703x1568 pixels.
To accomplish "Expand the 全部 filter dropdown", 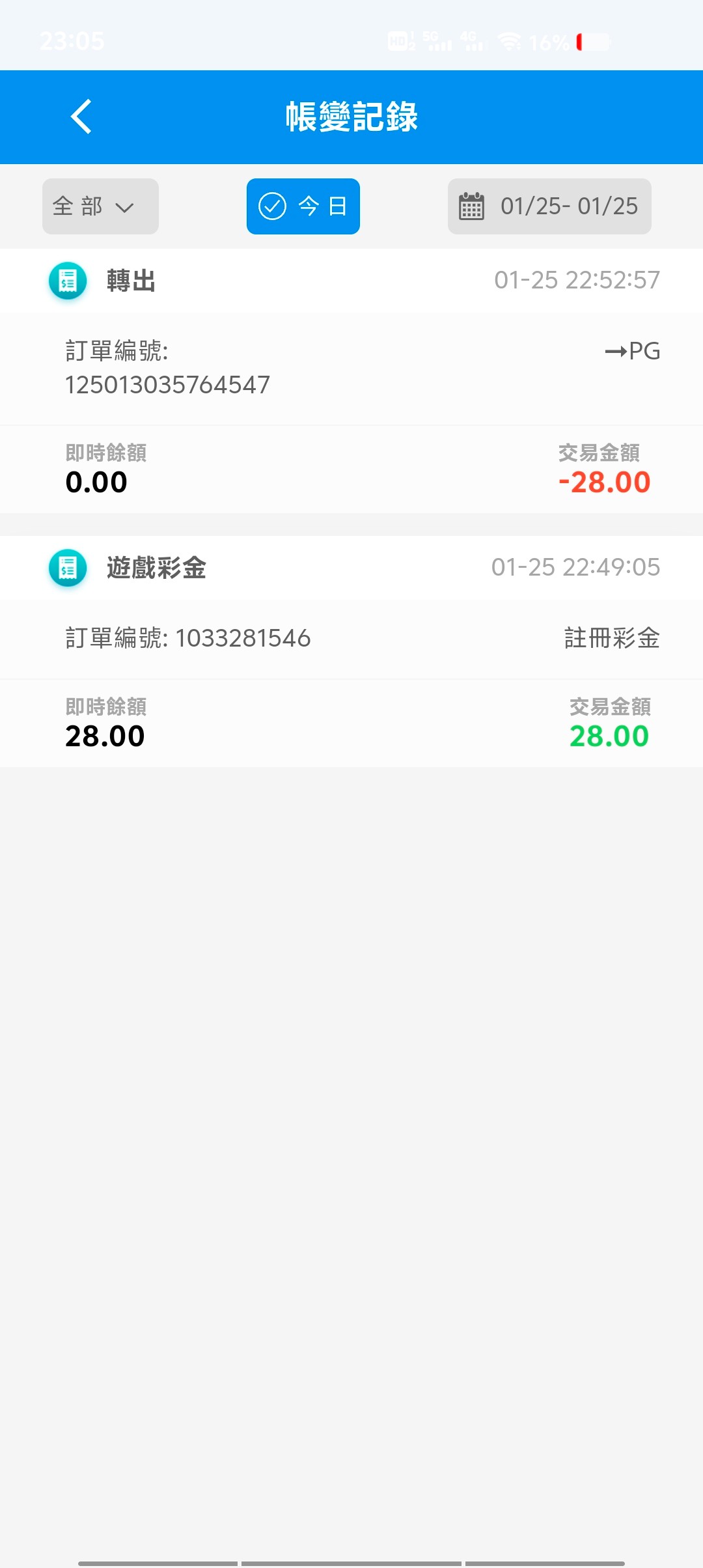I will point(100,206).
